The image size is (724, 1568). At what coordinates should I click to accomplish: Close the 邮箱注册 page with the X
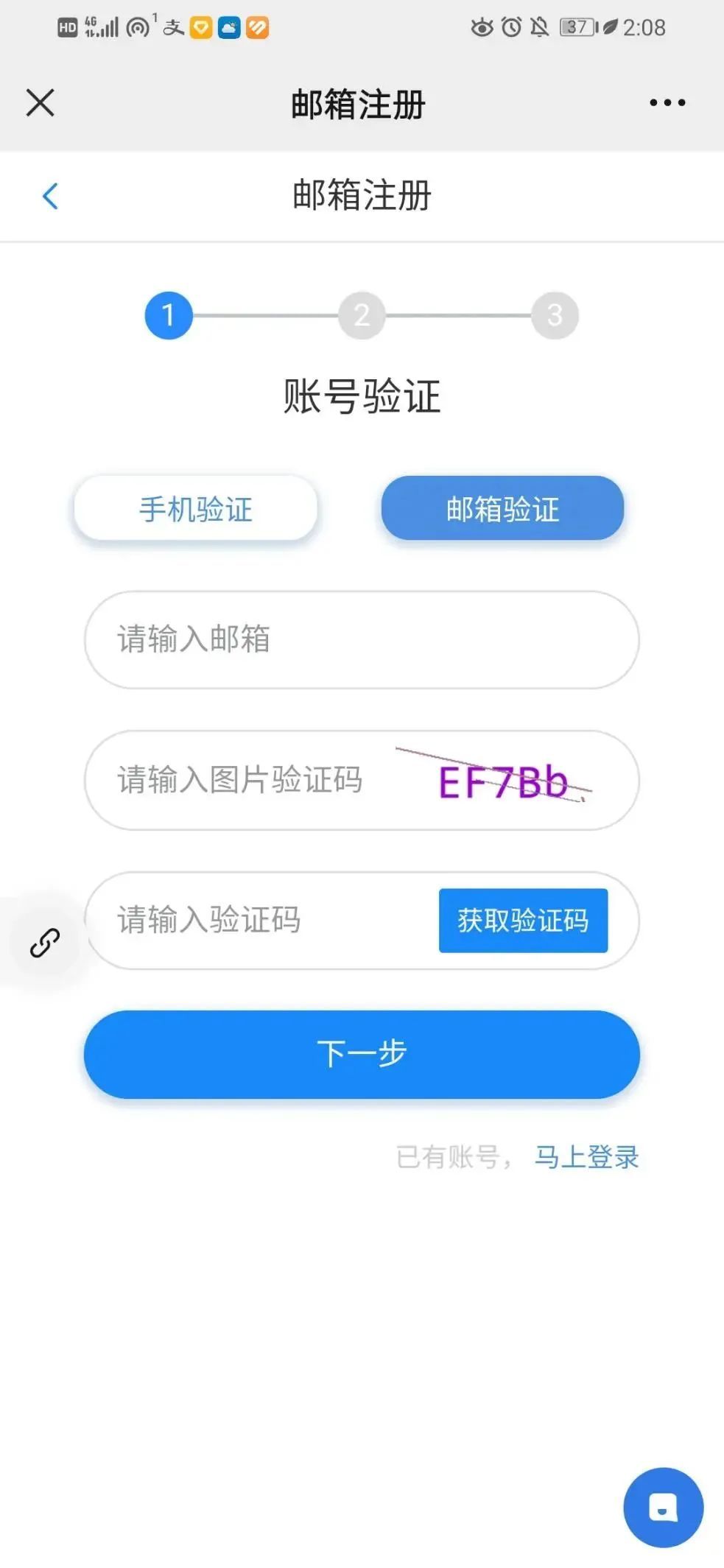point(41,102)
